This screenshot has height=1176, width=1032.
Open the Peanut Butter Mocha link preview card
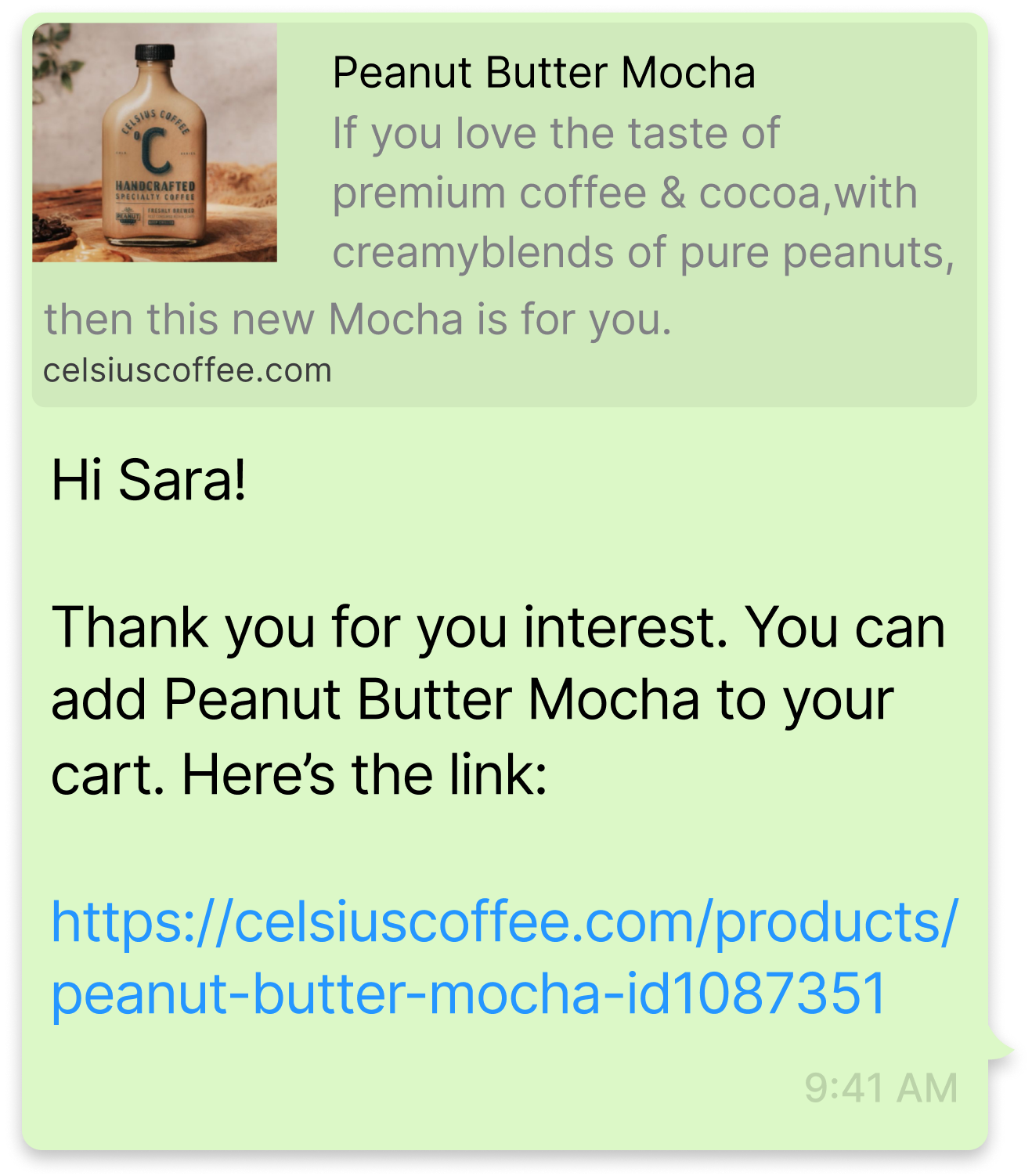pyautogui.click(x=504, y=215)
